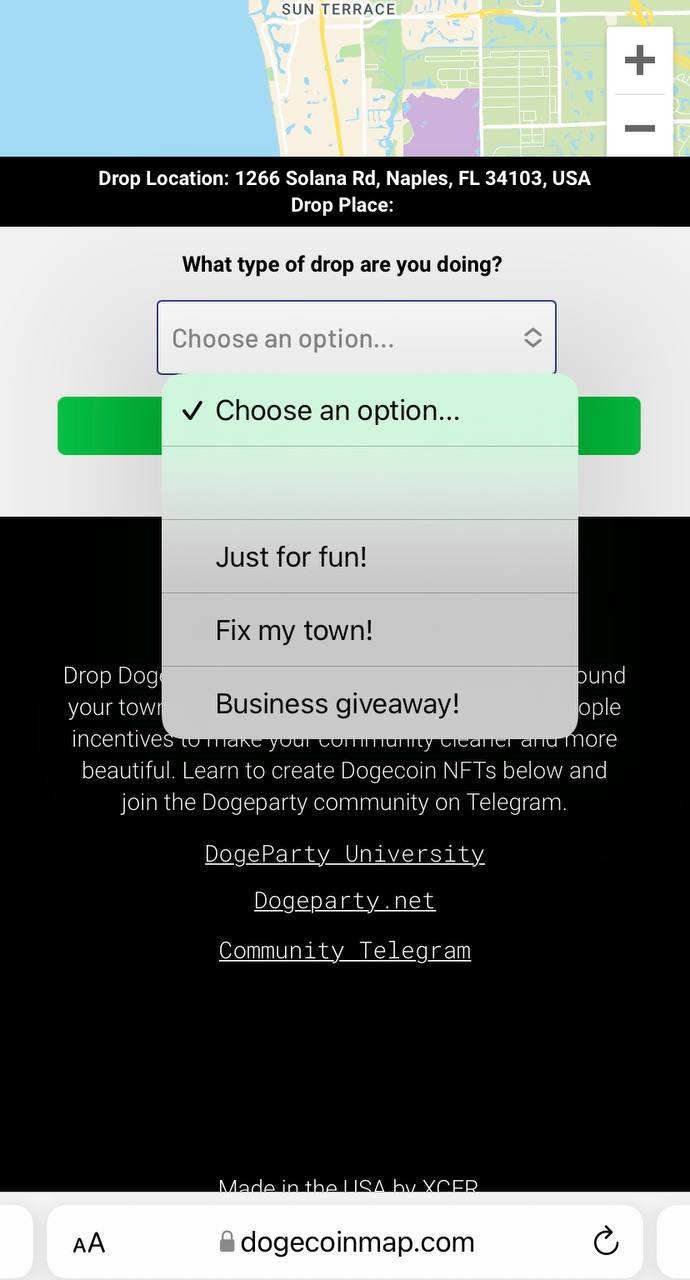Reload the page in the browser
The width and height of the screenshot is (690, 1280).
coord(606,1242)
